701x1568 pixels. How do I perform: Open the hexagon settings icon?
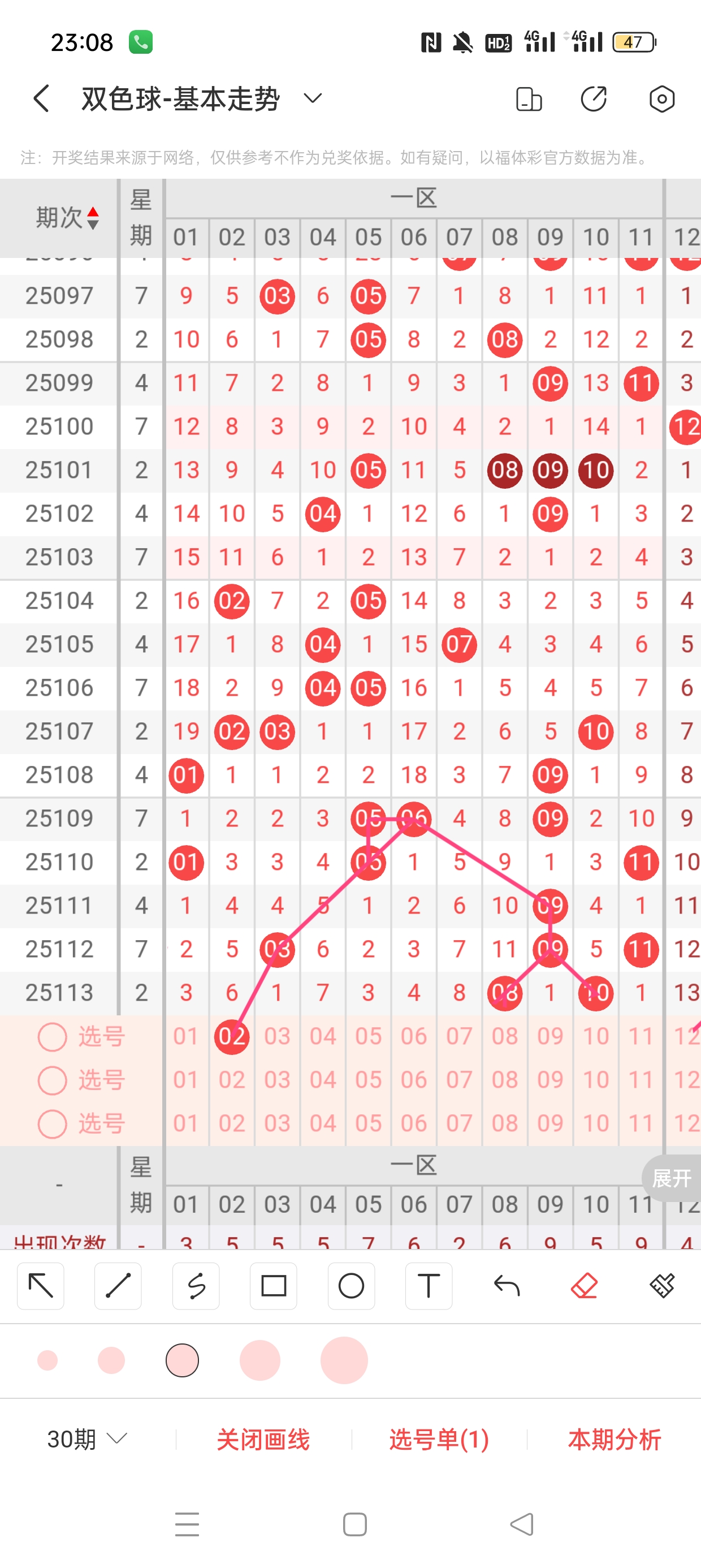[x=661, y=98]
